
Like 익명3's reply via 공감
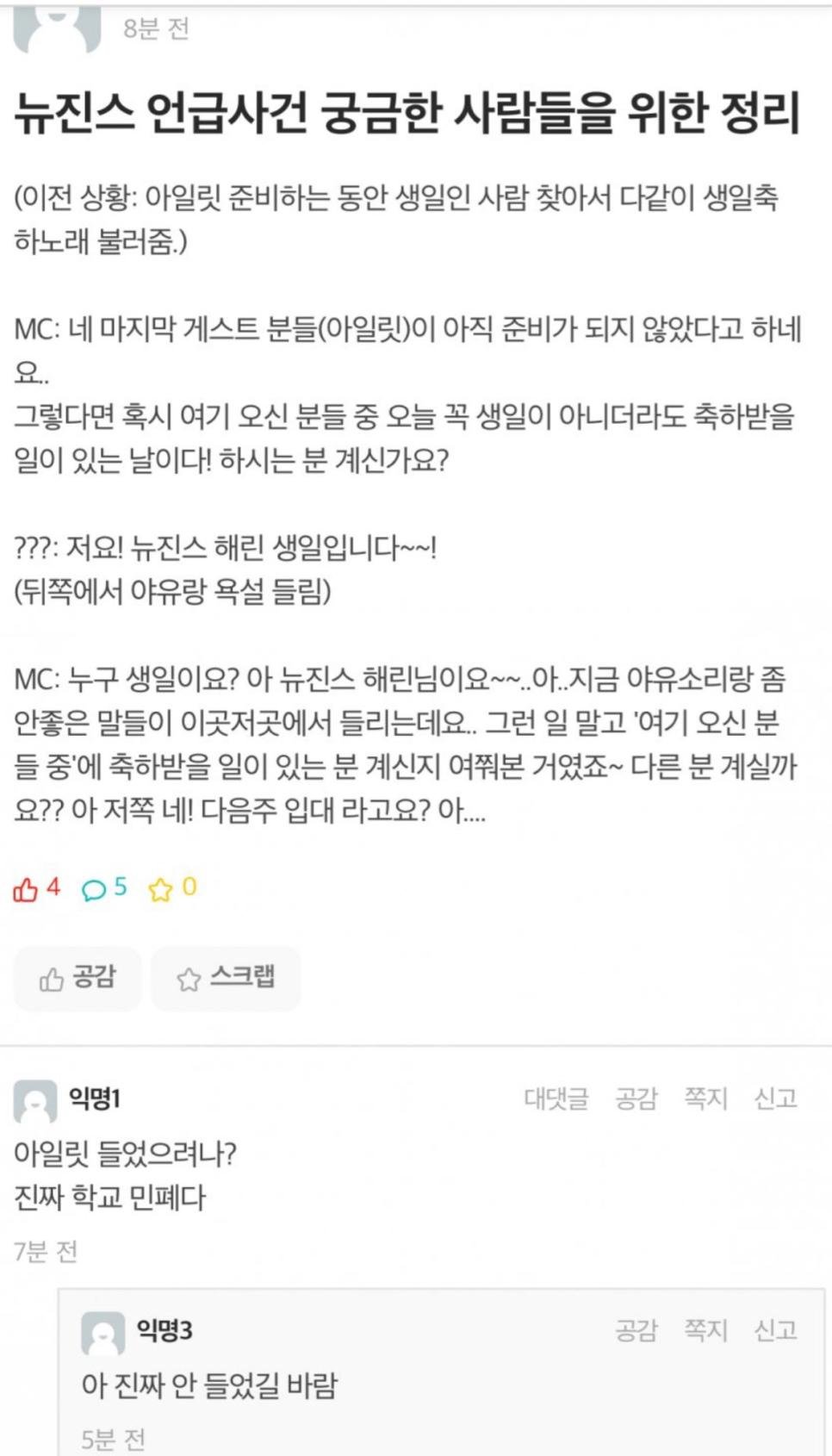[636, 1330]
